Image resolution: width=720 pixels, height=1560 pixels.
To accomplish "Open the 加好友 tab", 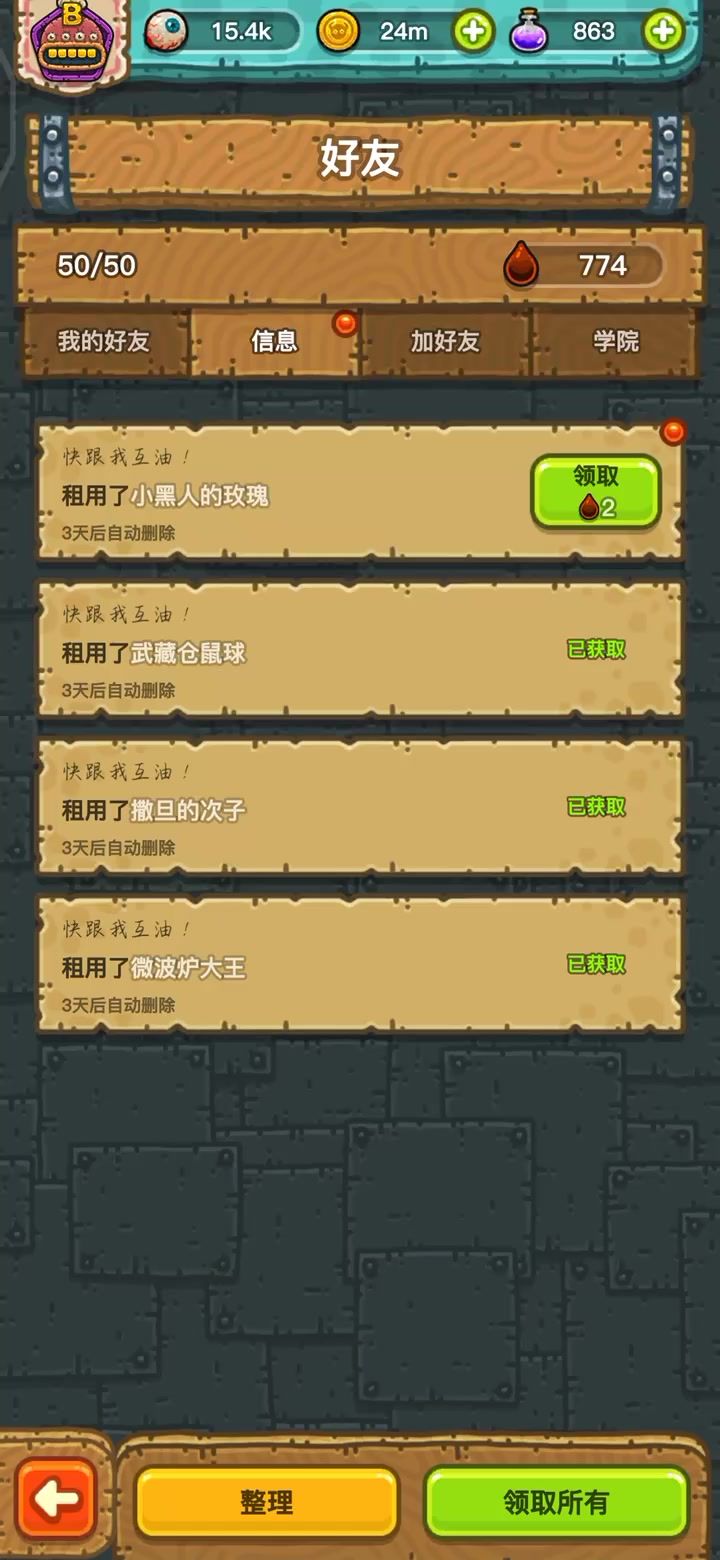I will [445, 341].
